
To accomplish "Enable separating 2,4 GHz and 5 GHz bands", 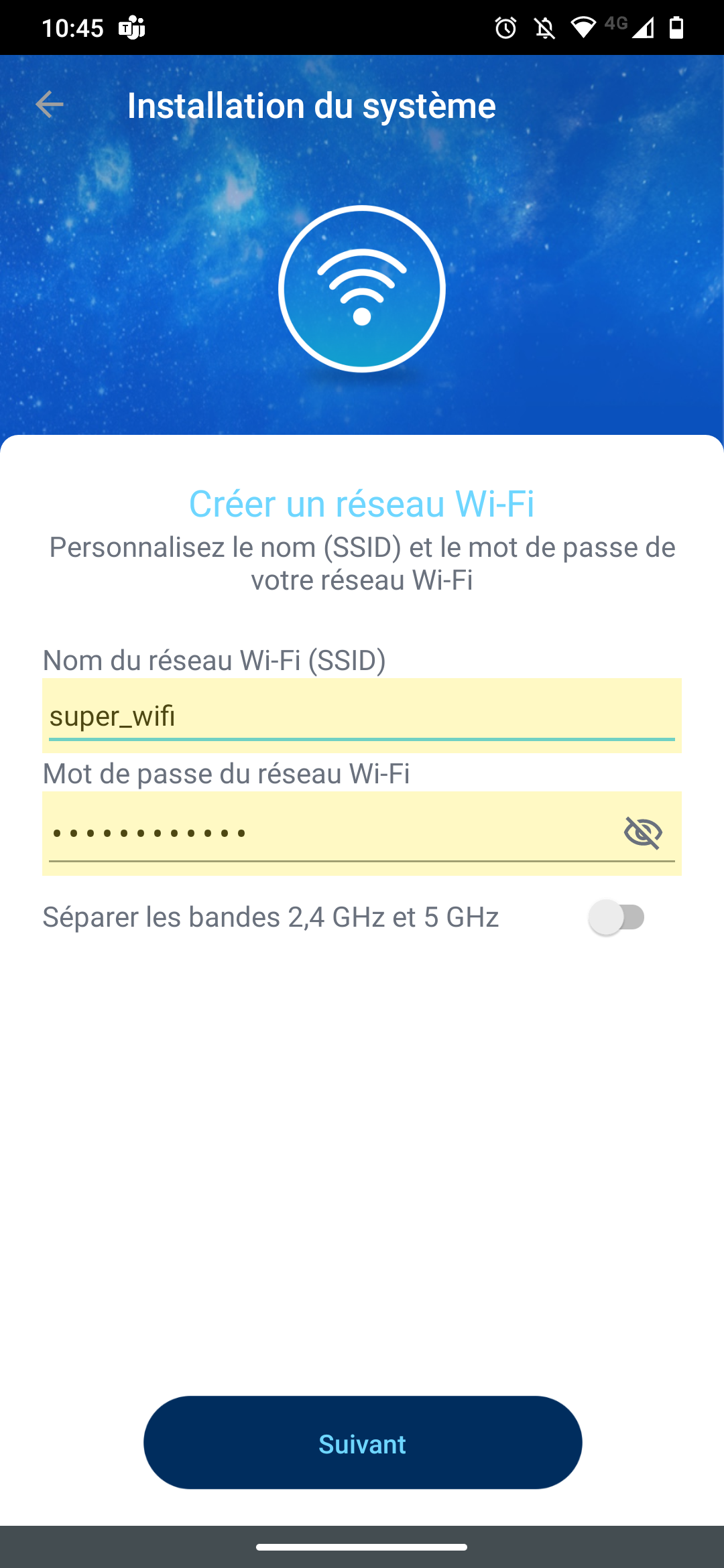I will coord(617,917).
